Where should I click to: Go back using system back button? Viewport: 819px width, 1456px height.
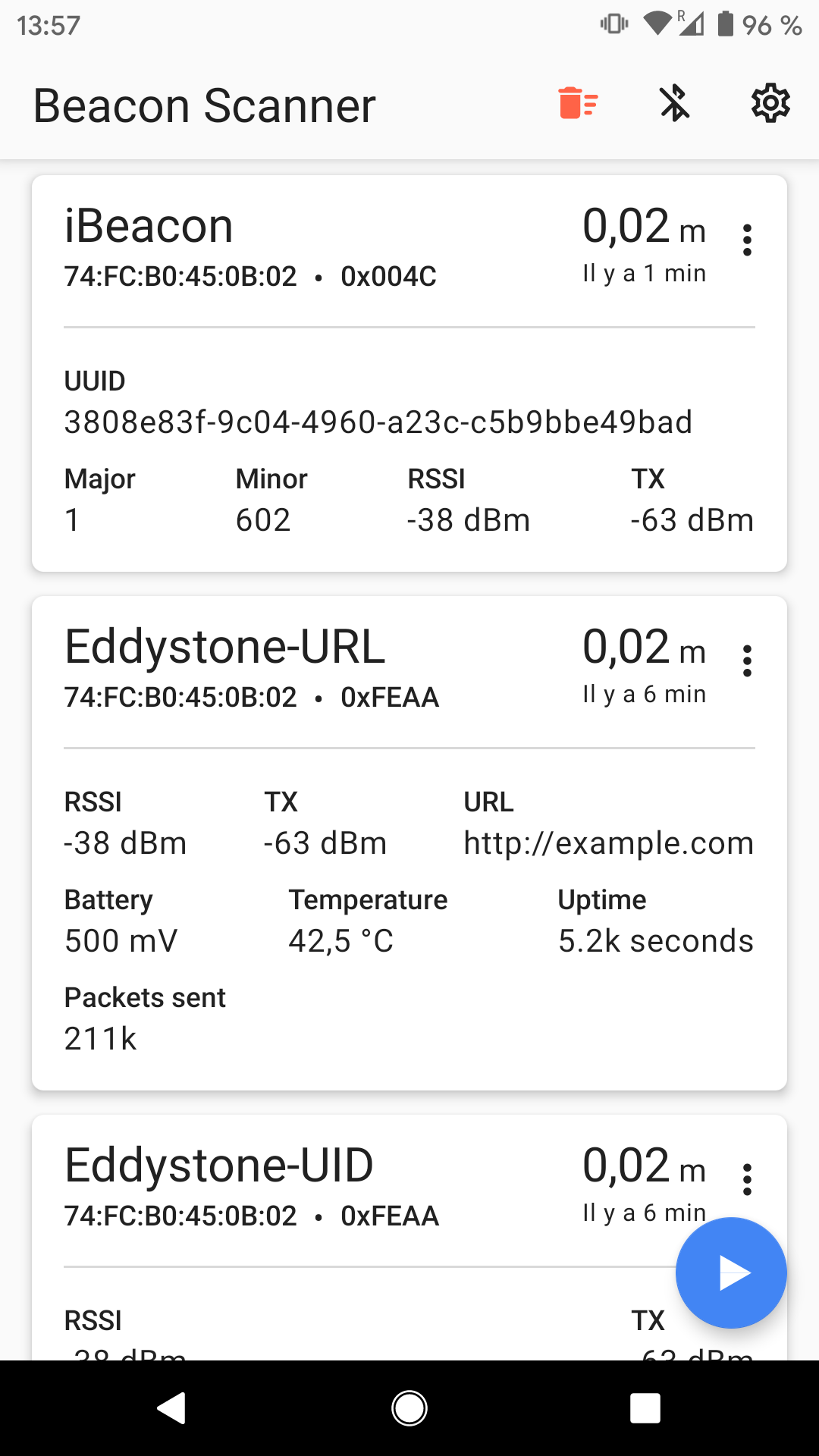[x=172, y=1408]
